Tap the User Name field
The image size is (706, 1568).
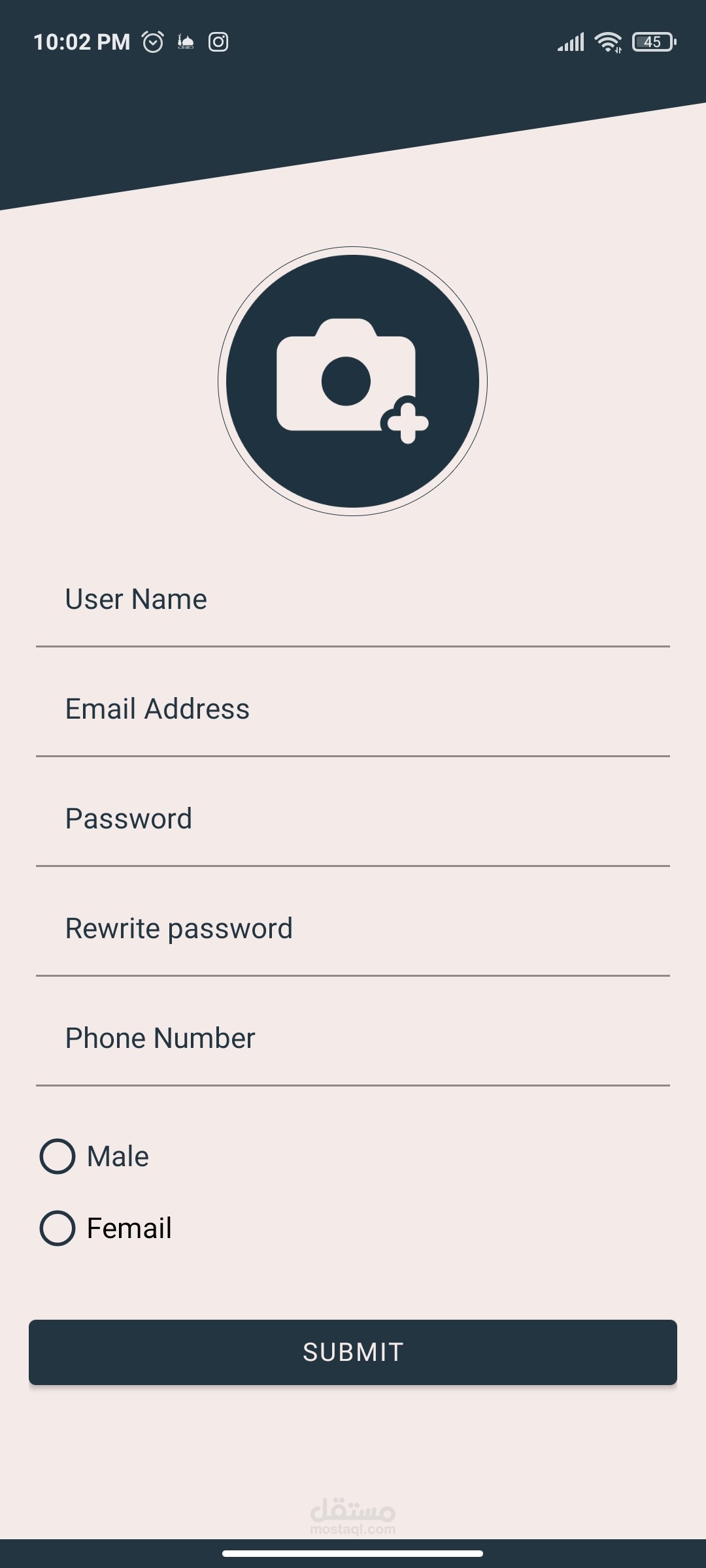click(x=353, y=600)
